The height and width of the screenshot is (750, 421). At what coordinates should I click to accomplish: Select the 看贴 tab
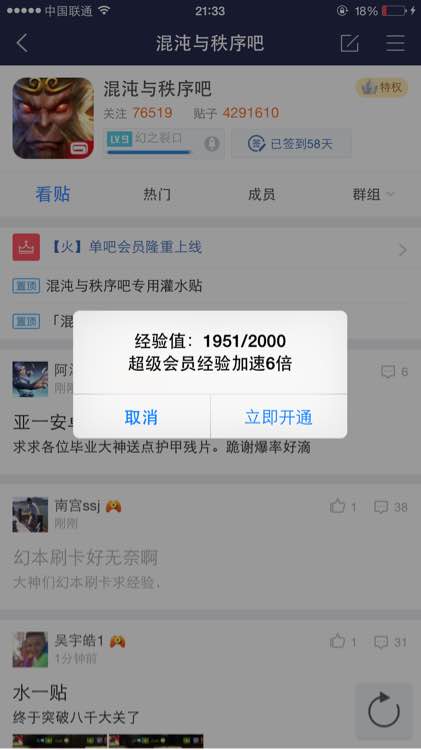pyautogui.click(x=53, y=194)
